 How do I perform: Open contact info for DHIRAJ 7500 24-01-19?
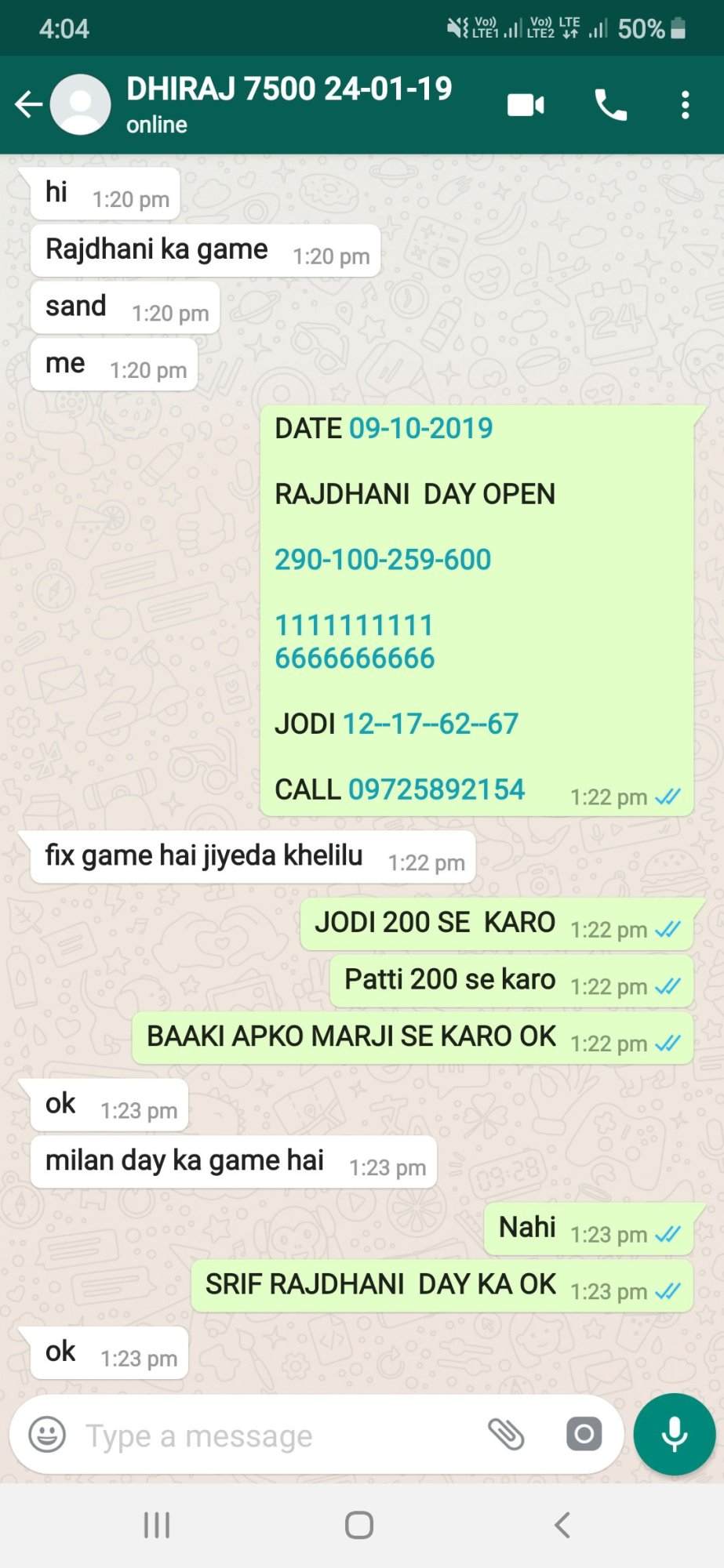[x=289, y=103]
